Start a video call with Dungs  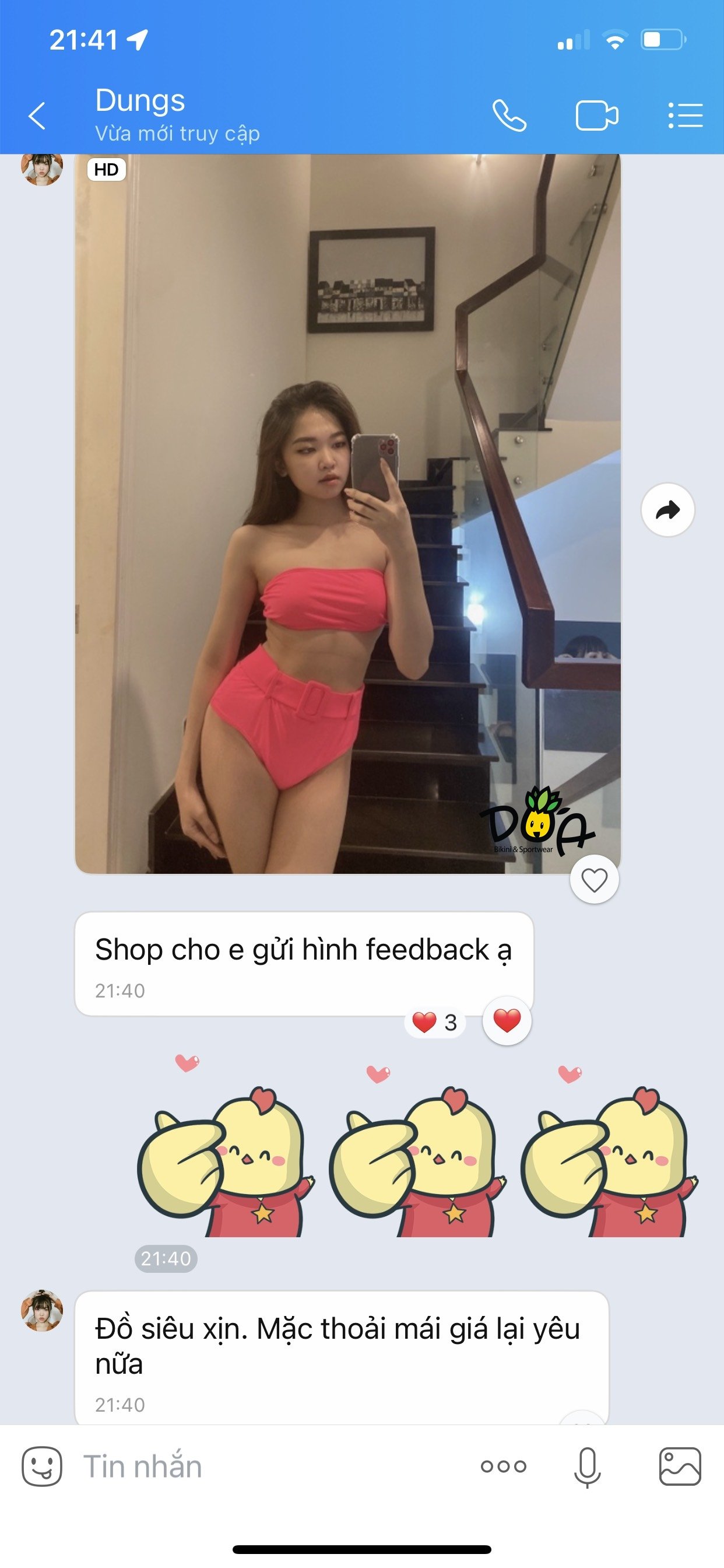(596, 116)
